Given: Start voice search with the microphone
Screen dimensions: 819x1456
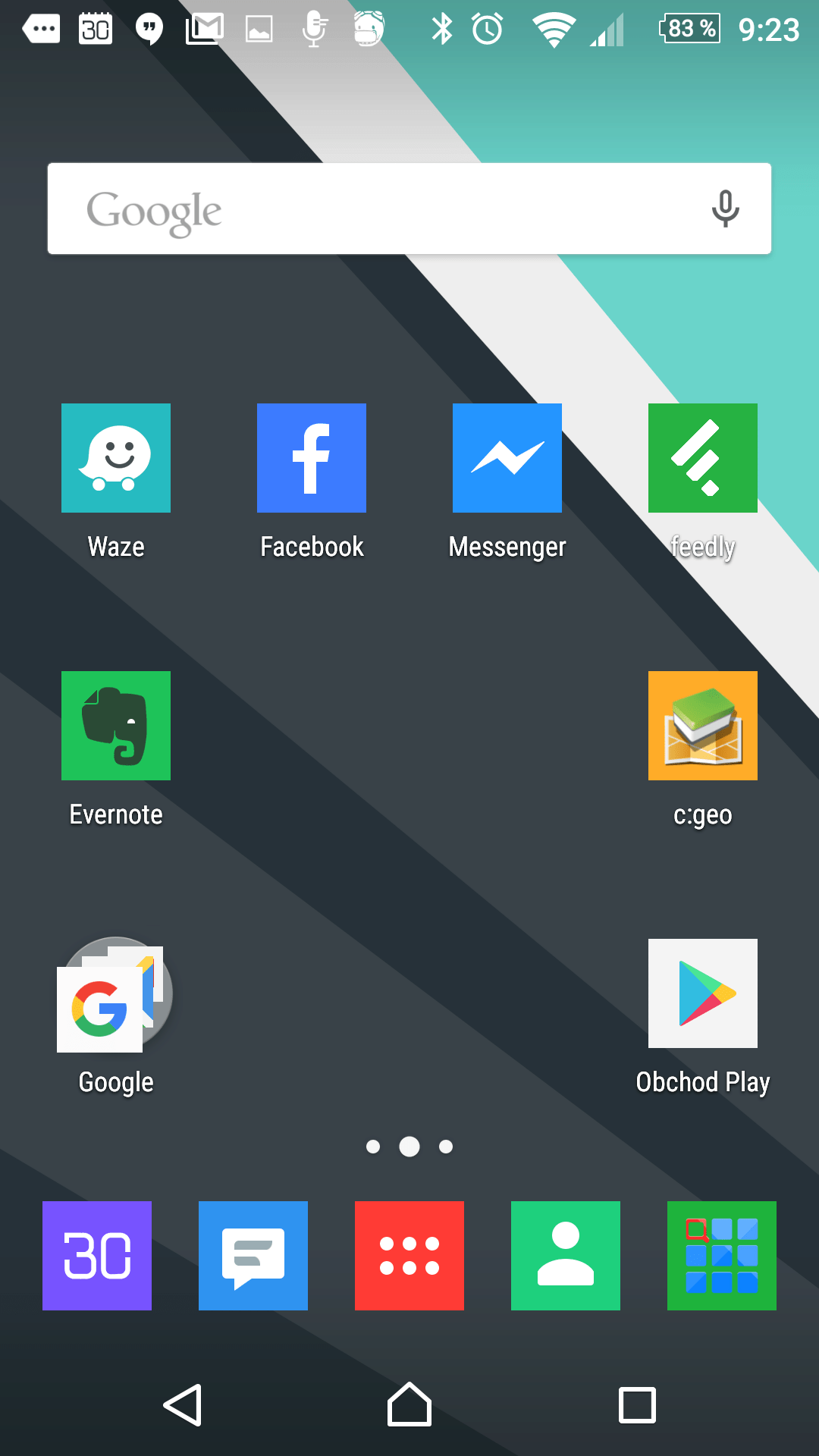Looking at the screenshot, I should click(x=725, y=209).
